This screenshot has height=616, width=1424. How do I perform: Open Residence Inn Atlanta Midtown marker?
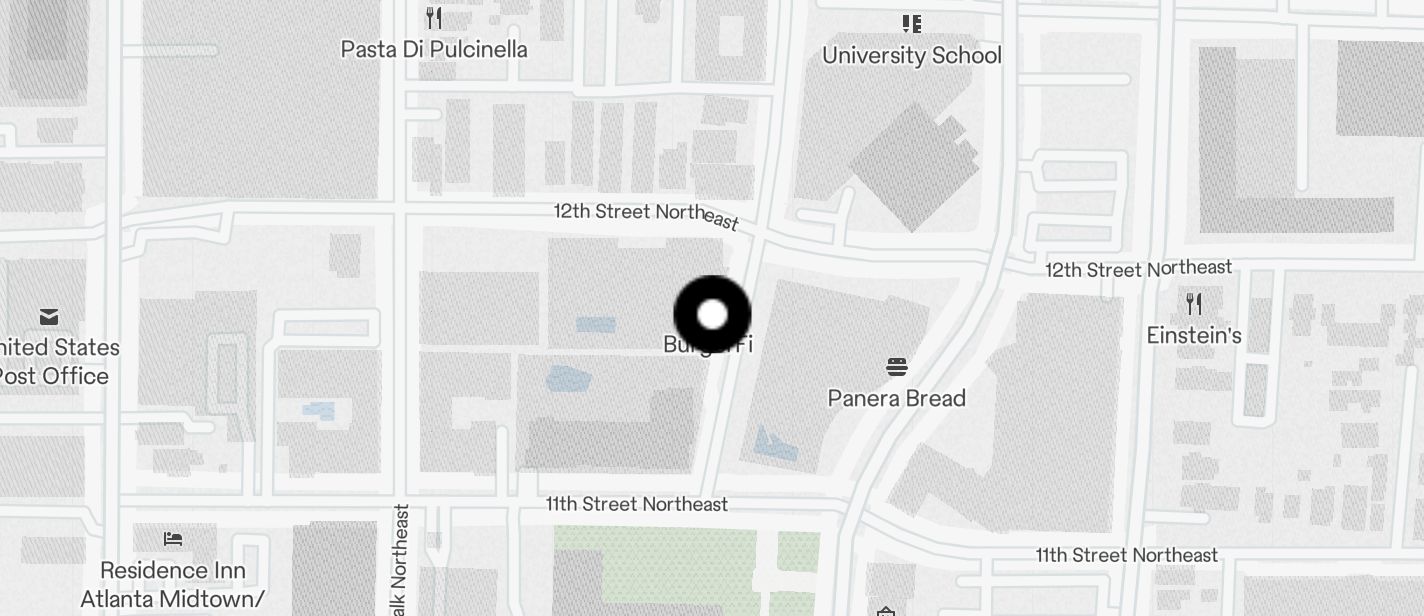pyautogui.click(x=173, y=539)
